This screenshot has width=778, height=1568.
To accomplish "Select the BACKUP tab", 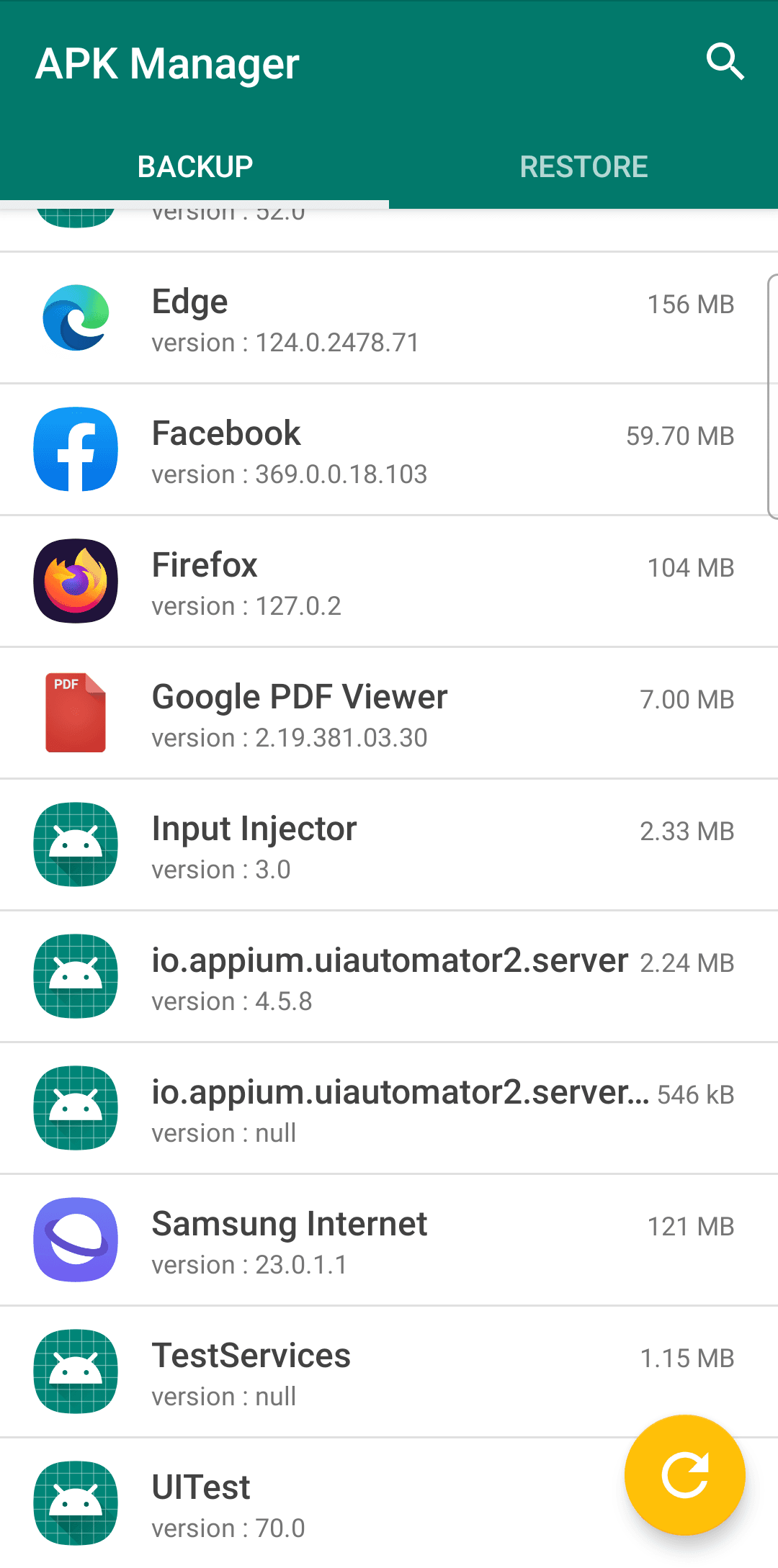I will pyautogui.click(x=194, y=166).
